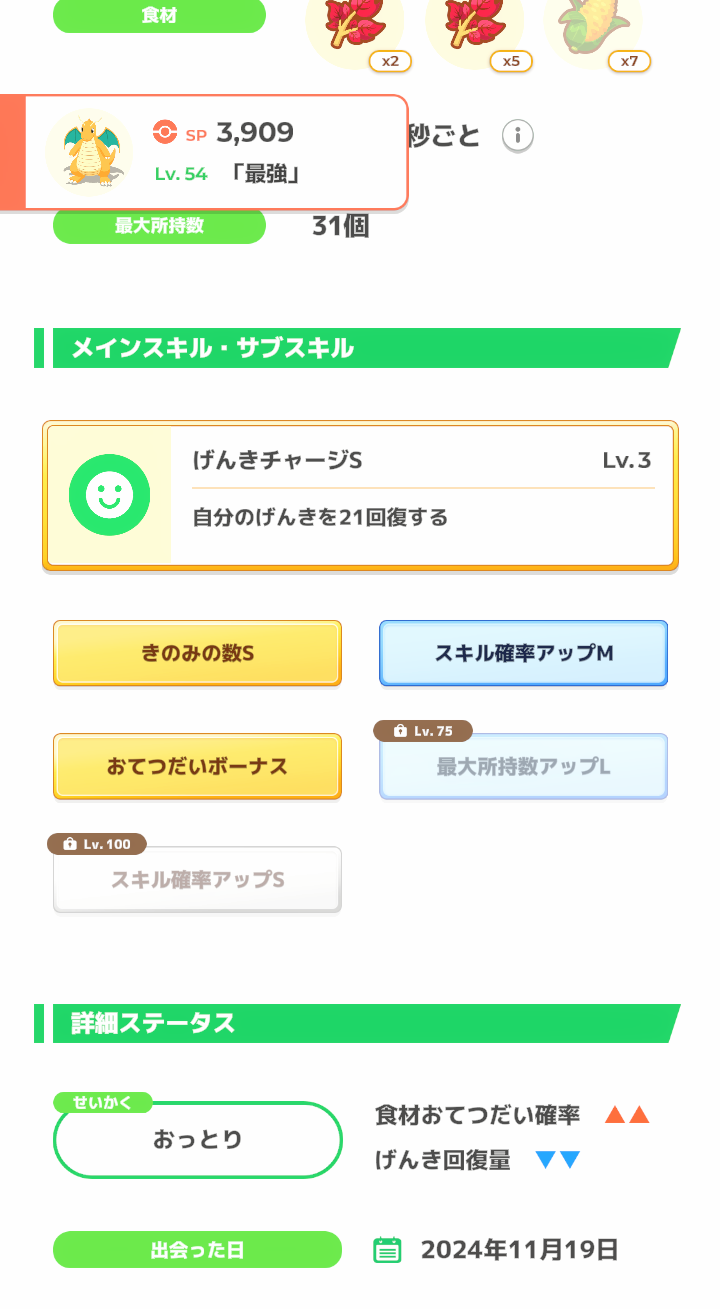Screen dimensions: 720x1309
Task: Click the locked スキル確率アップS subskill
Action: (x=197, y=879)
